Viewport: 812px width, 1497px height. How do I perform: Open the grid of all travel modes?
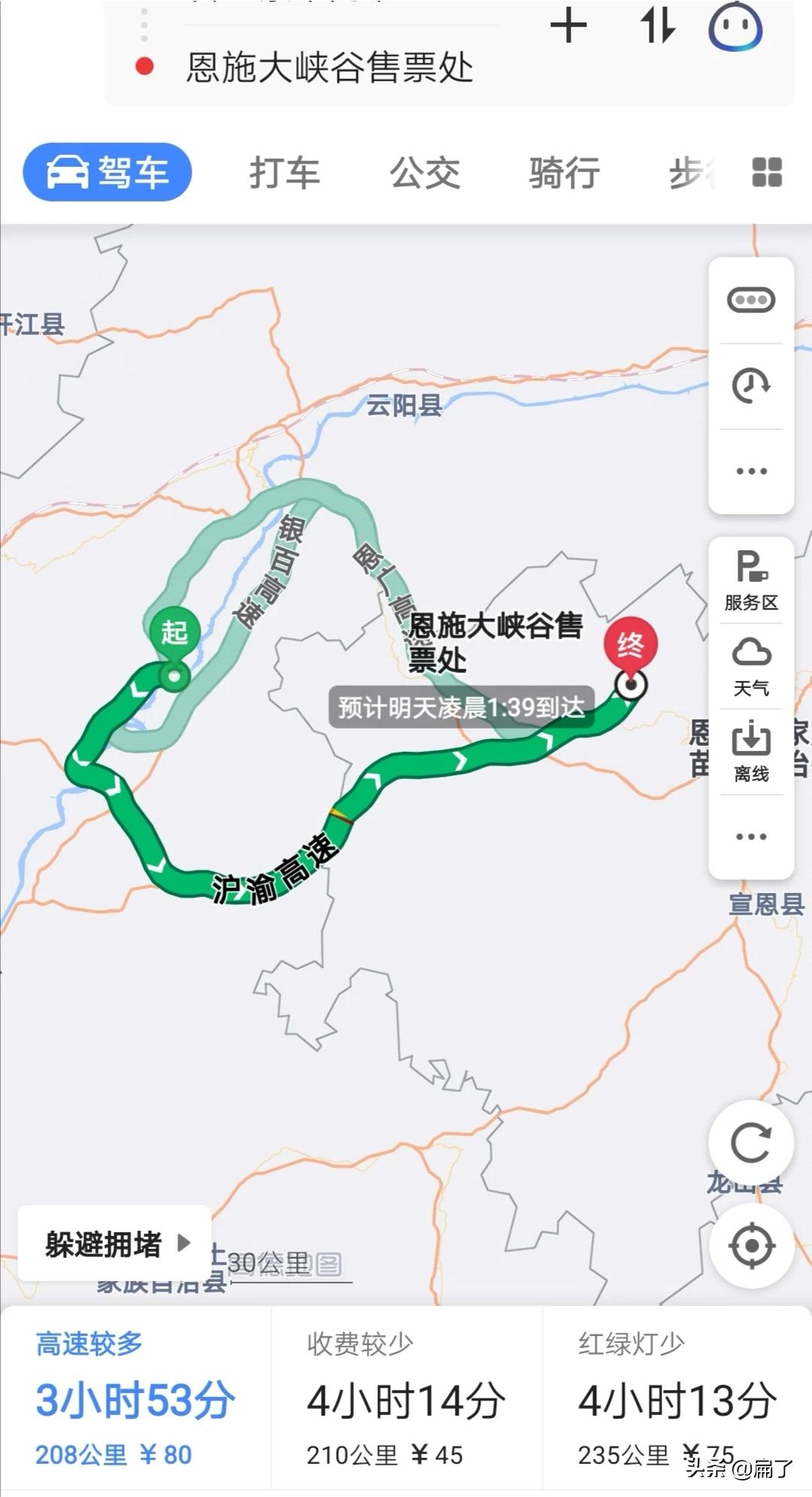[767, 172]
